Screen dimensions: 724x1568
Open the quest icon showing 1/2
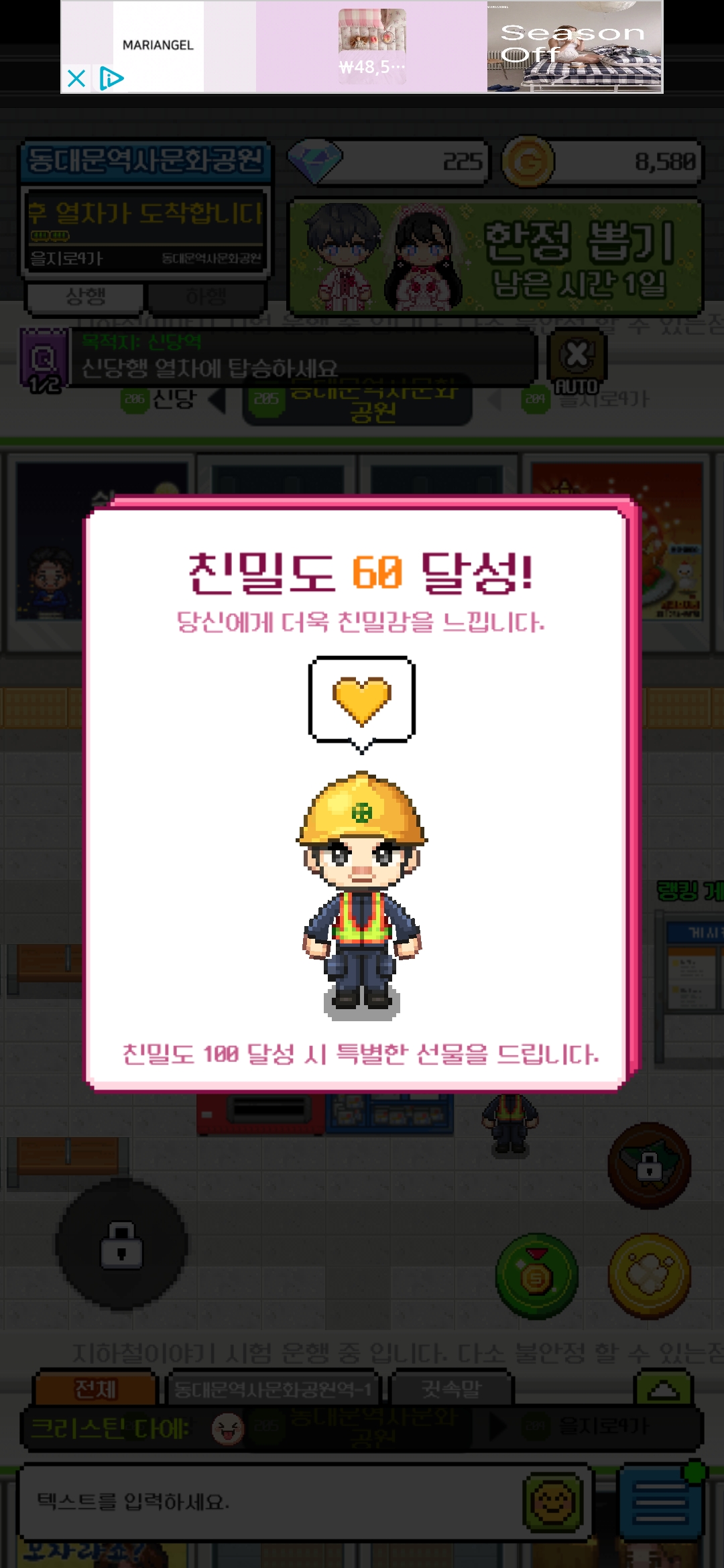click(x=44, y=362)
